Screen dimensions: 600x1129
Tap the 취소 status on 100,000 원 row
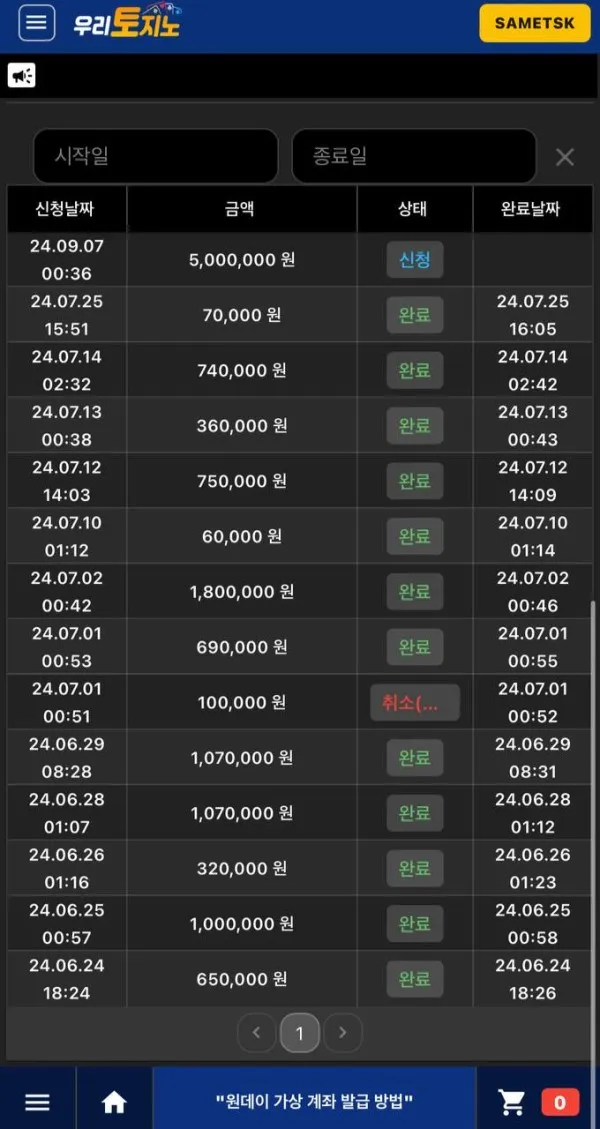click(415, 703)
